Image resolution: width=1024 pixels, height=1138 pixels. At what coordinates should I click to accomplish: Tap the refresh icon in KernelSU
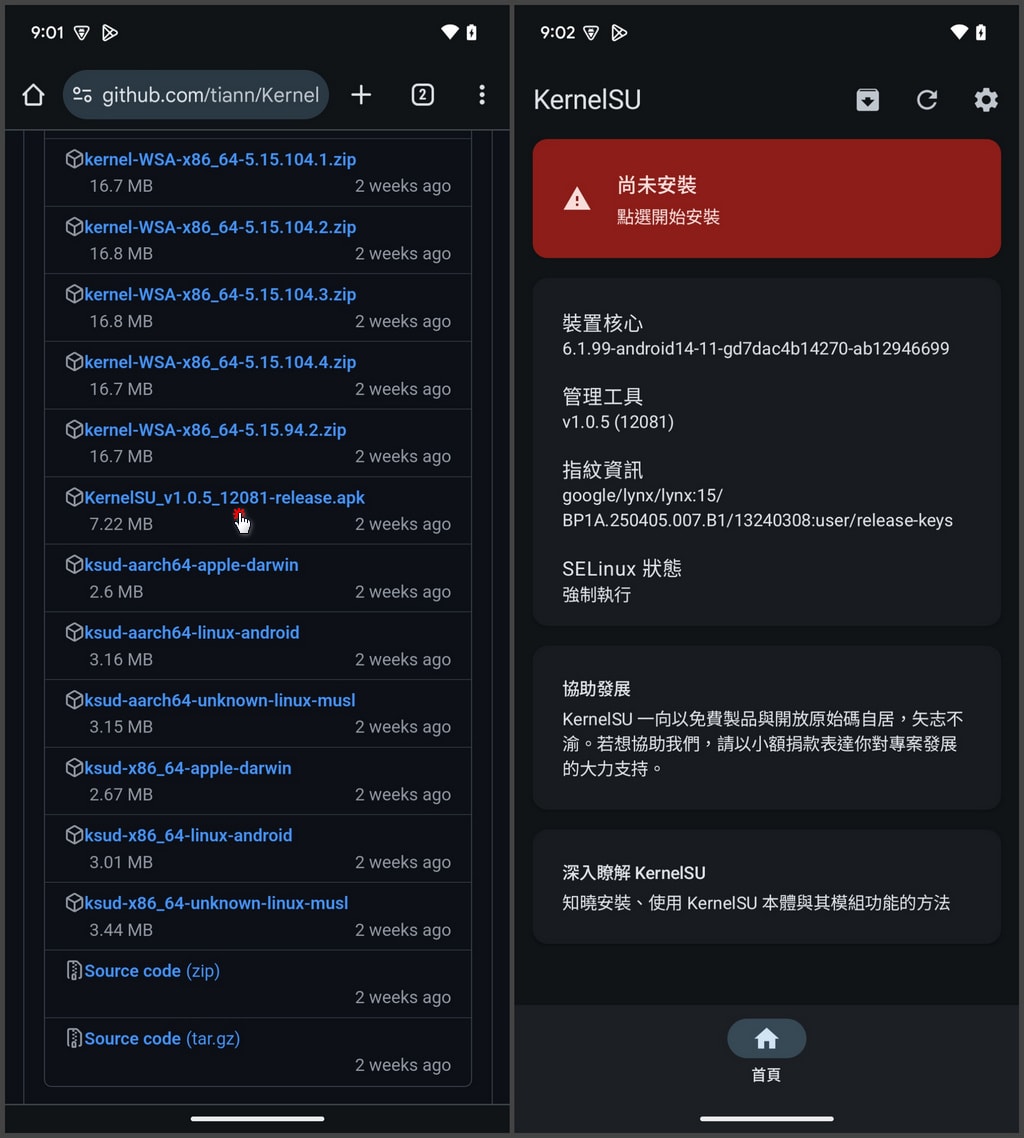pos(927,100)
